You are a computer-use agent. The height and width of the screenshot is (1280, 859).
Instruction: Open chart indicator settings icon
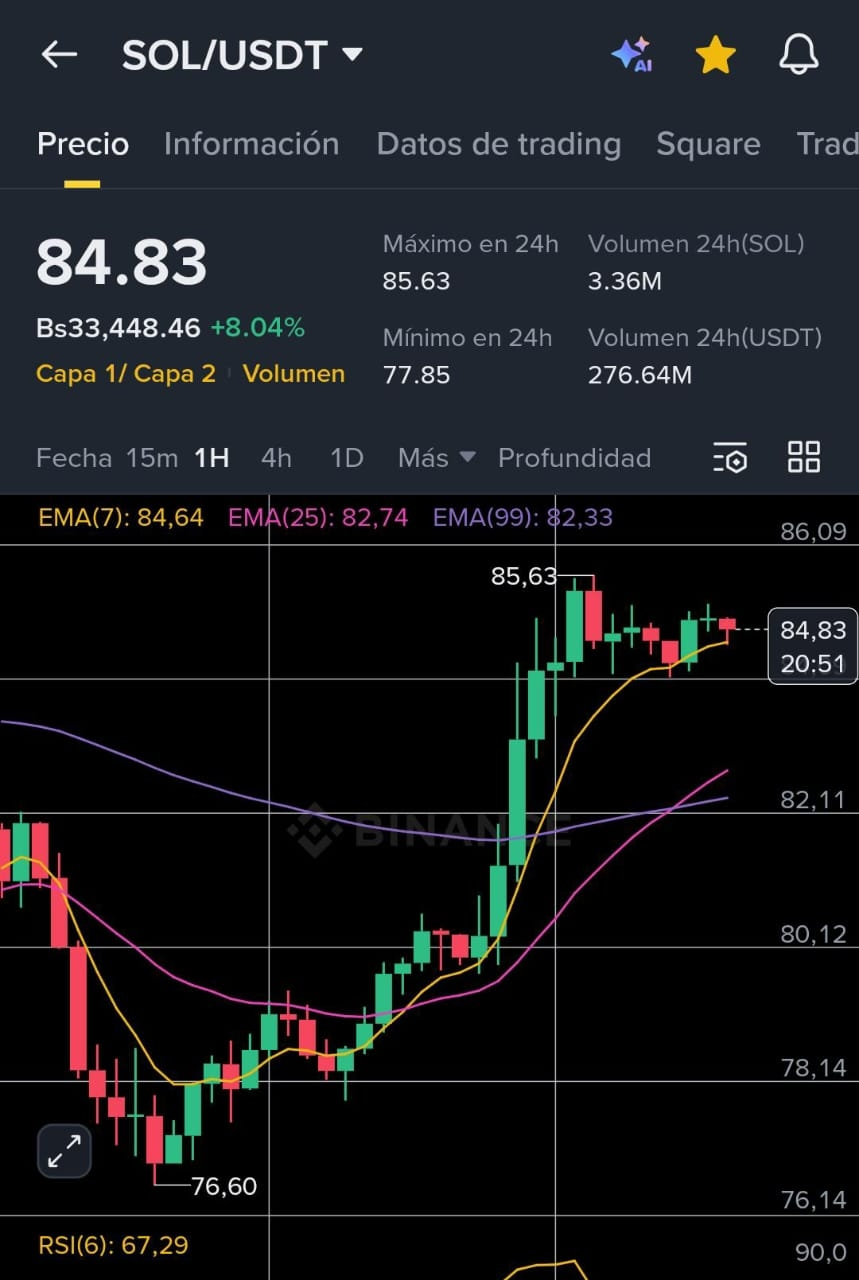(x=730, y=458)
